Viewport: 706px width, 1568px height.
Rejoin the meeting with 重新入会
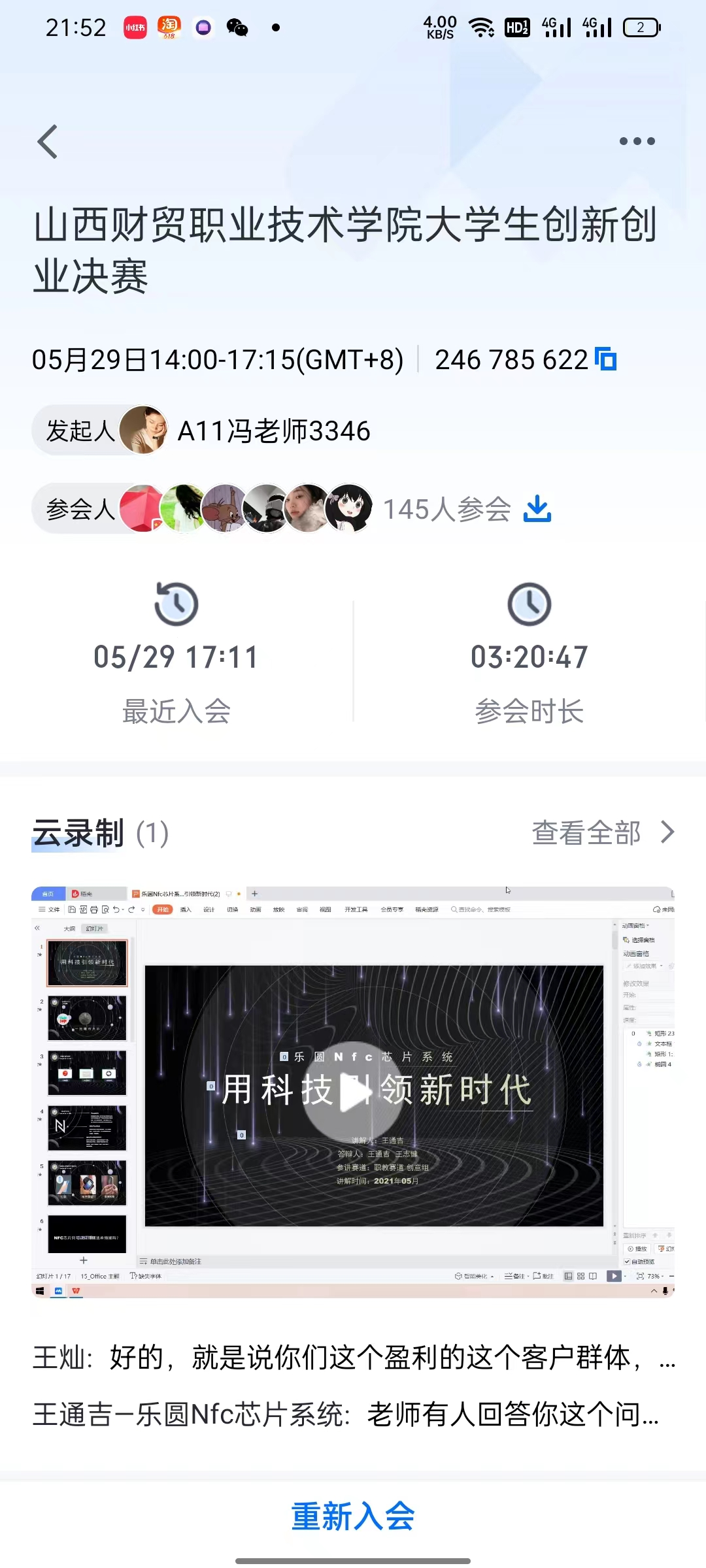353,1516
